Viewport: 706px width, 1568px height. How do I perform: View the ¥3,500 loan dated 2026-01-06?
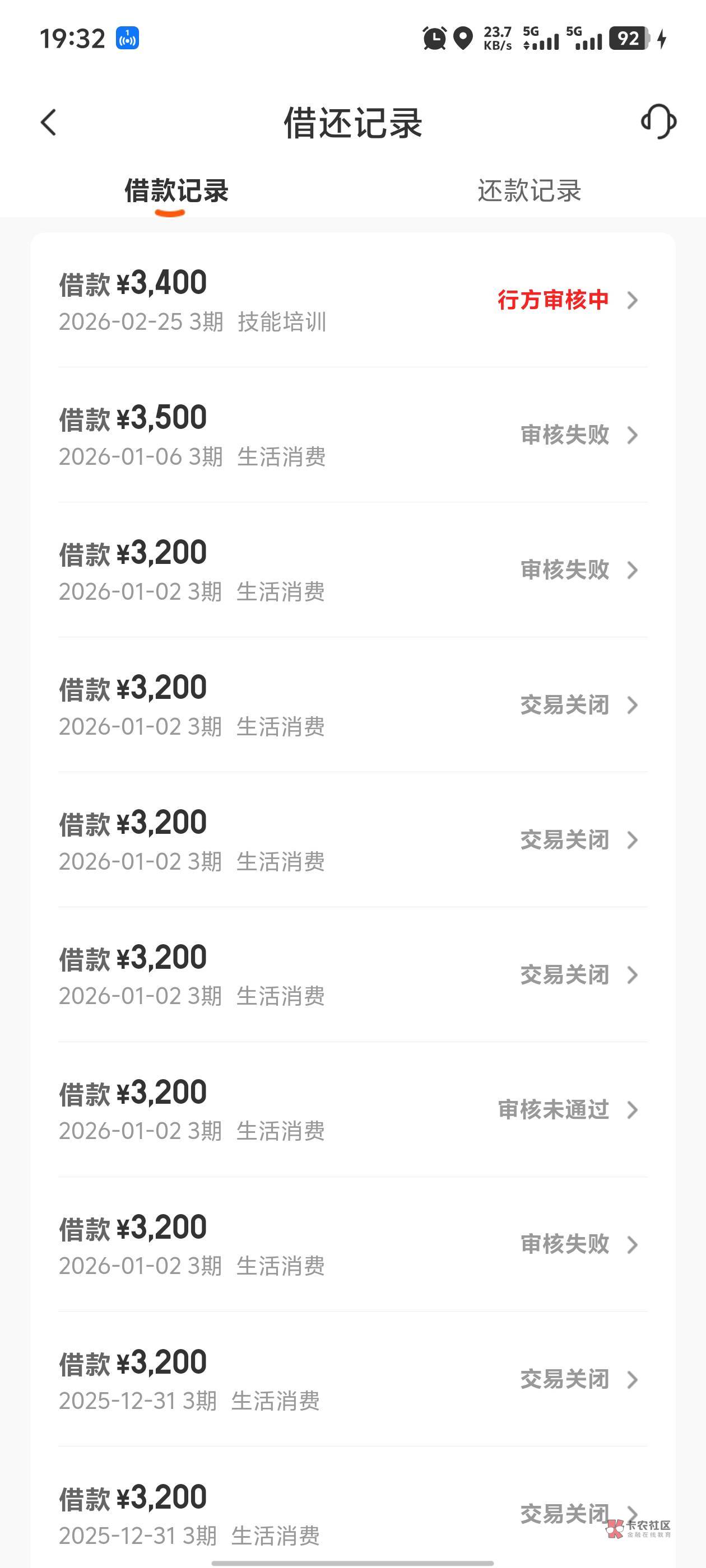352,435
